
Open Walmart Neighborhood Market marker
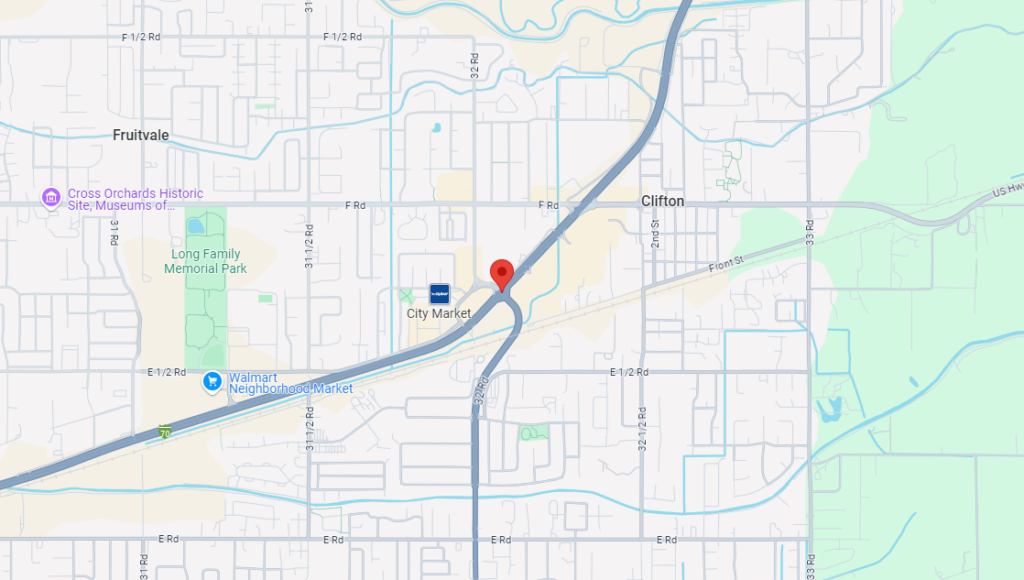pyautogui.click(x=212, y=381)
